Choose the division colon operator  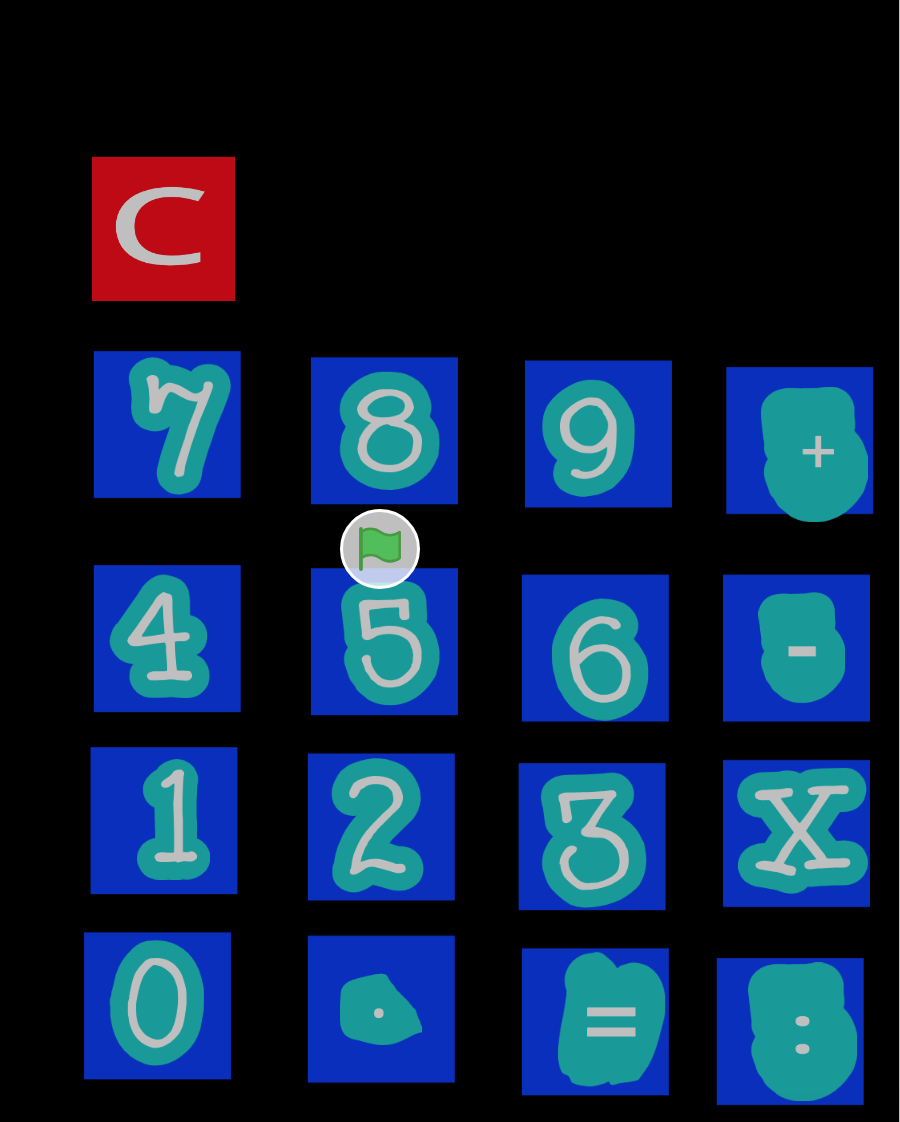pyautogui.click(x=790, y=1031)
